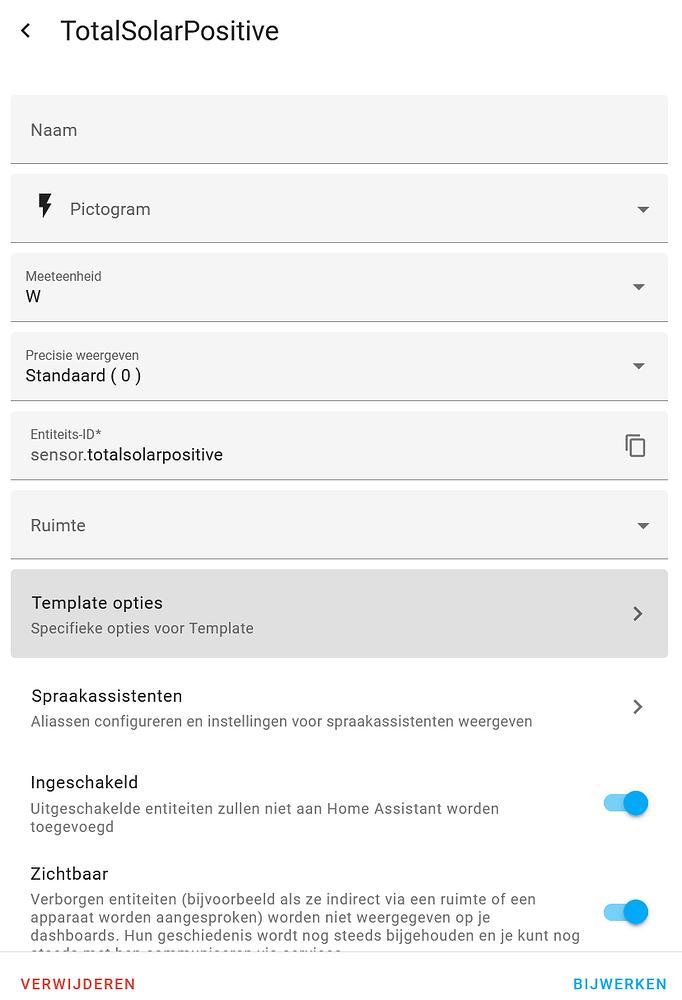Expand the Meeteenheid dropdown
The height and width of the screenshot is (1000, 682).
pos(338,287)
